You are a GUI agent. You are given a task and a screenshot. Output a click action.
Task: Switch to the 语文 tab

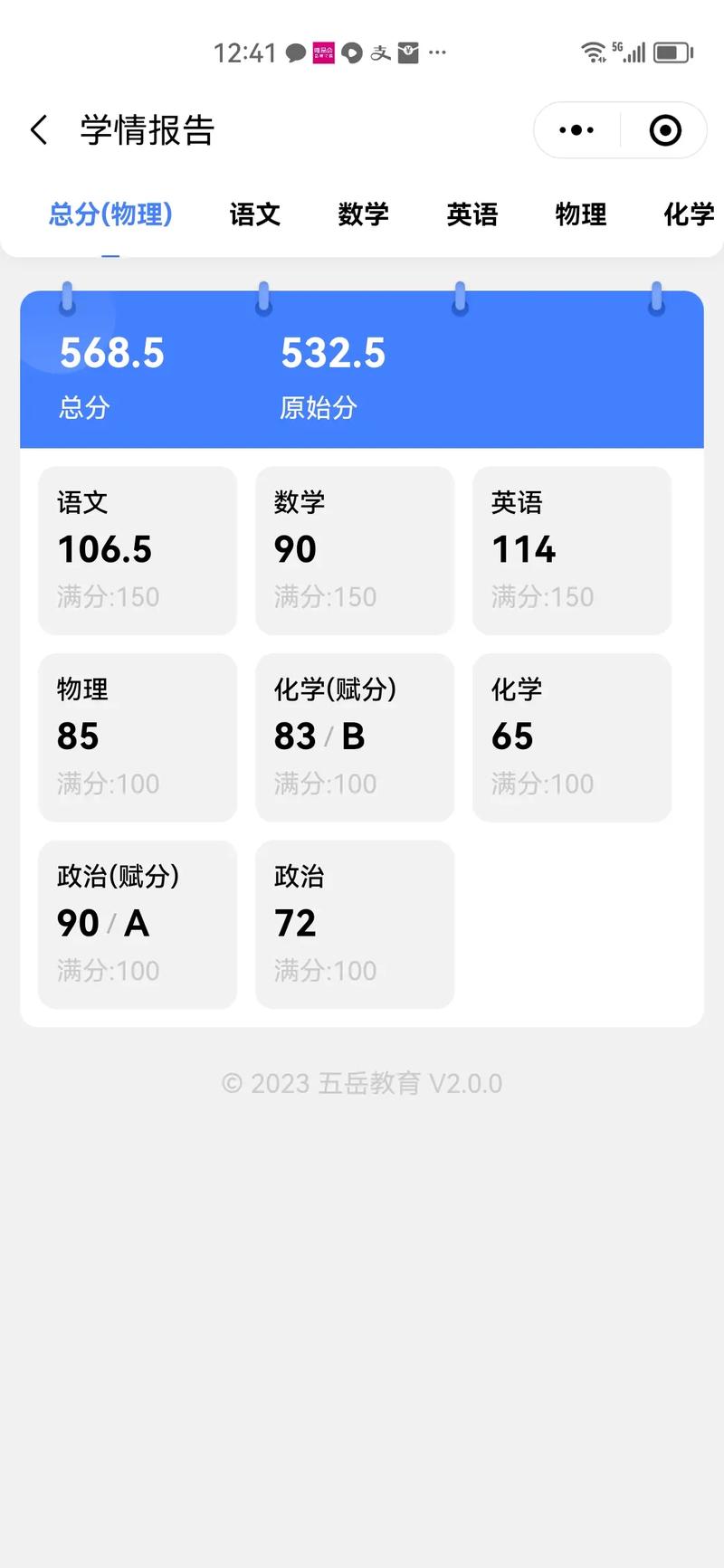click(254, 214)
